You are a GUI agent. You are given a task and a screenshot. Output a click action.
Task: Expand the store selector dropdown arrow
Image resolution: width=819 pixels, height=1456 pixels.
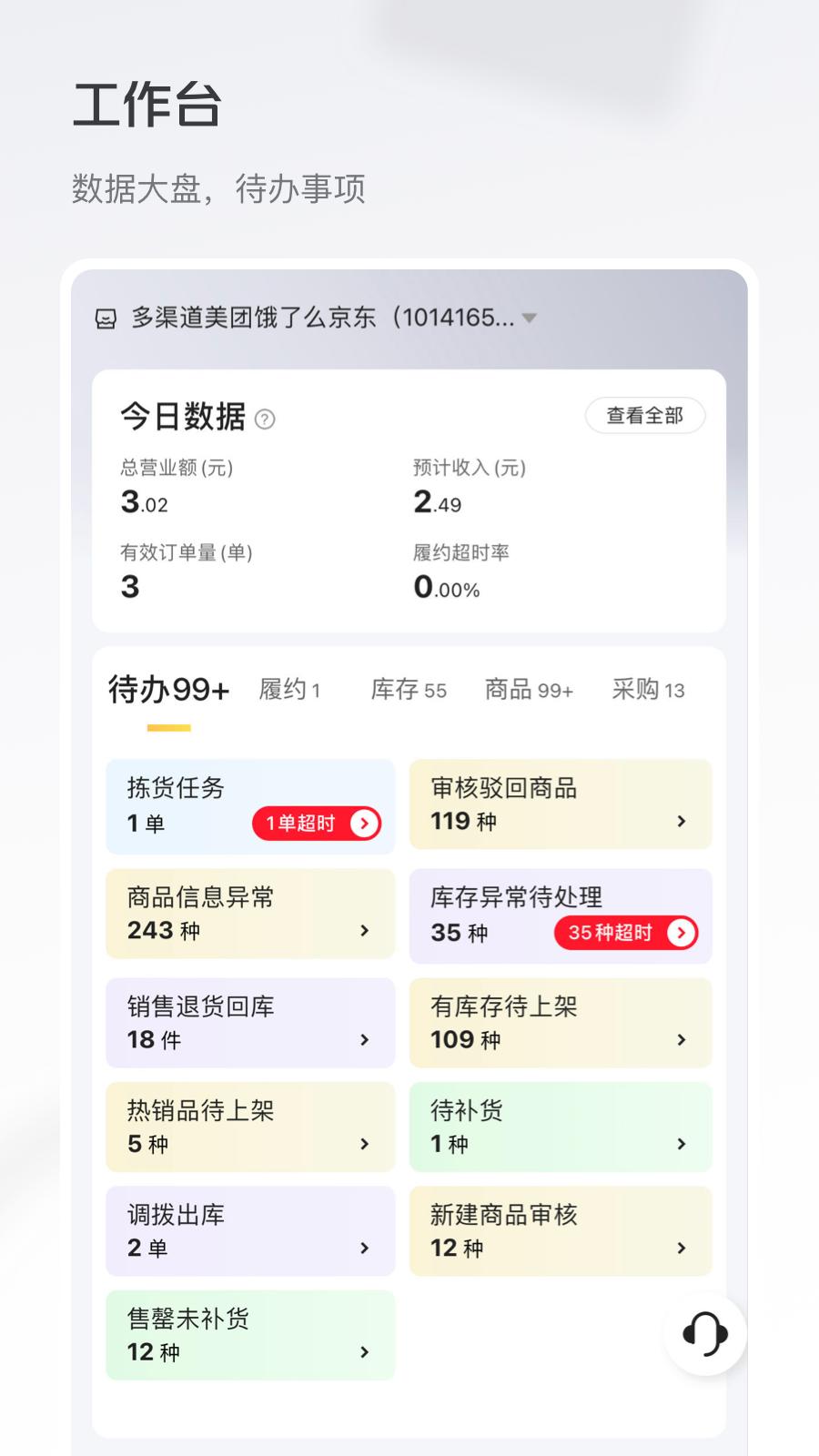(531, 318)
